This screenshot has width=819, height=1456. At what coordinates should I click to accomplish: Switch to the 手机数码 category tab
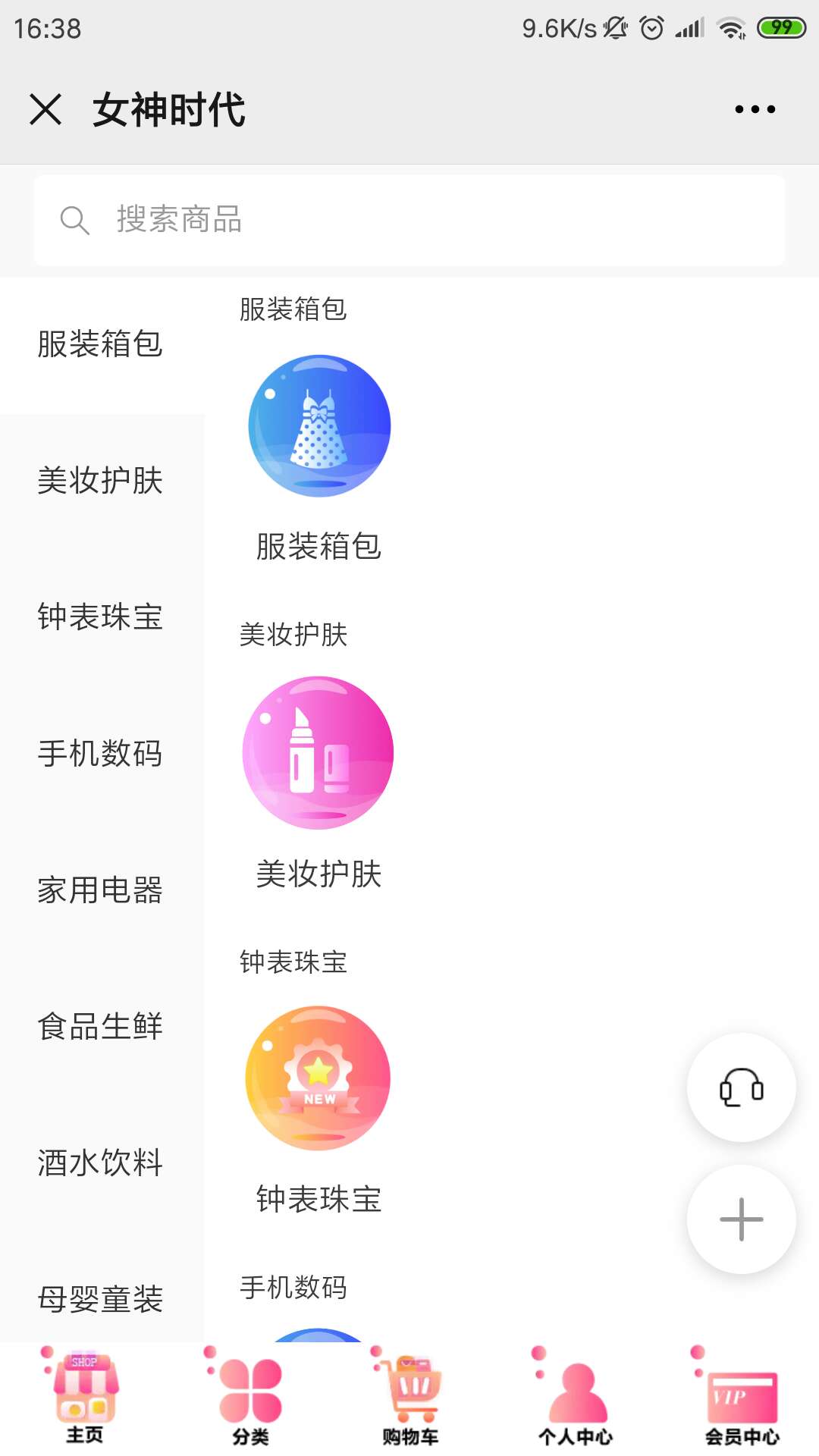click(x=100, y=755)
